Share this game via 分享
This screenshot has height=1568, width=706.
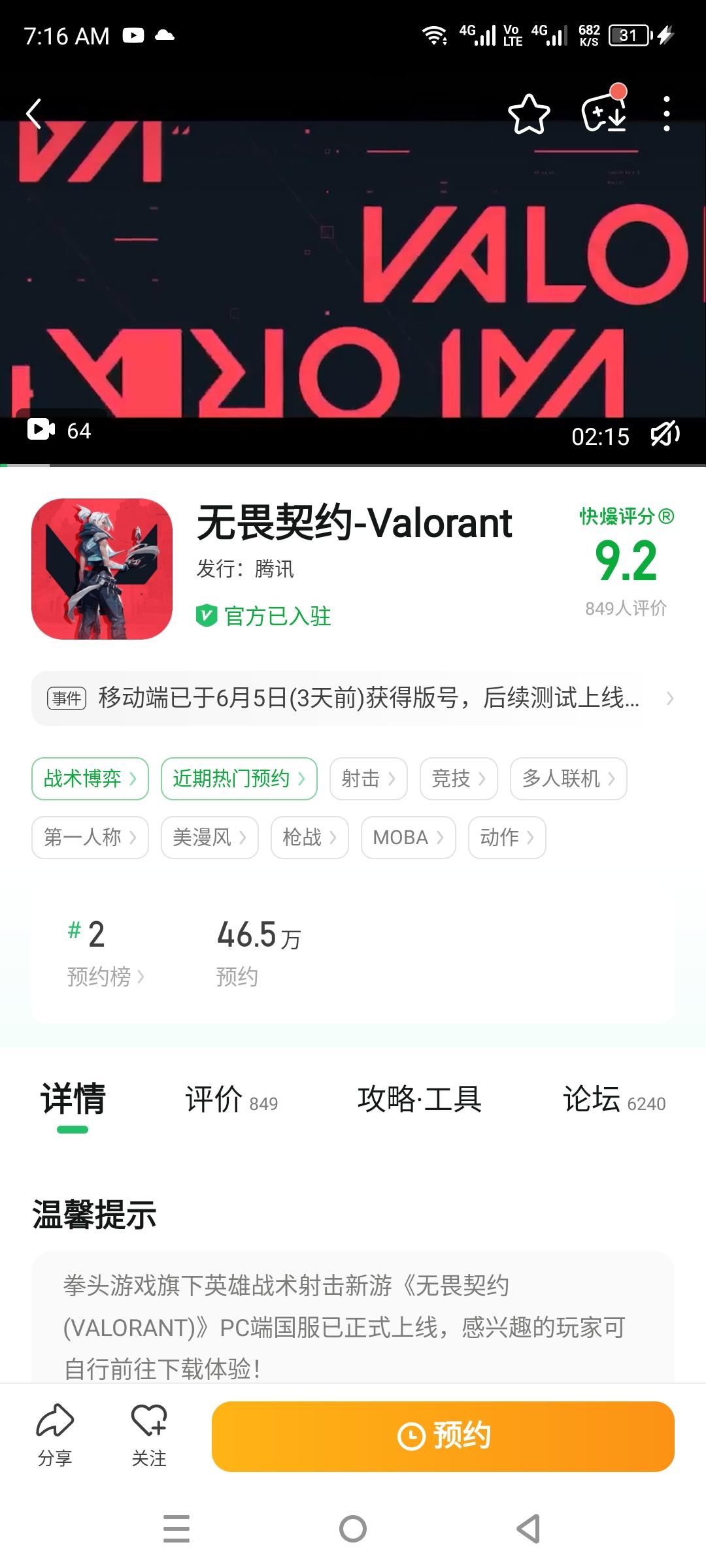pyautogui.click(x=55, y=1435)
